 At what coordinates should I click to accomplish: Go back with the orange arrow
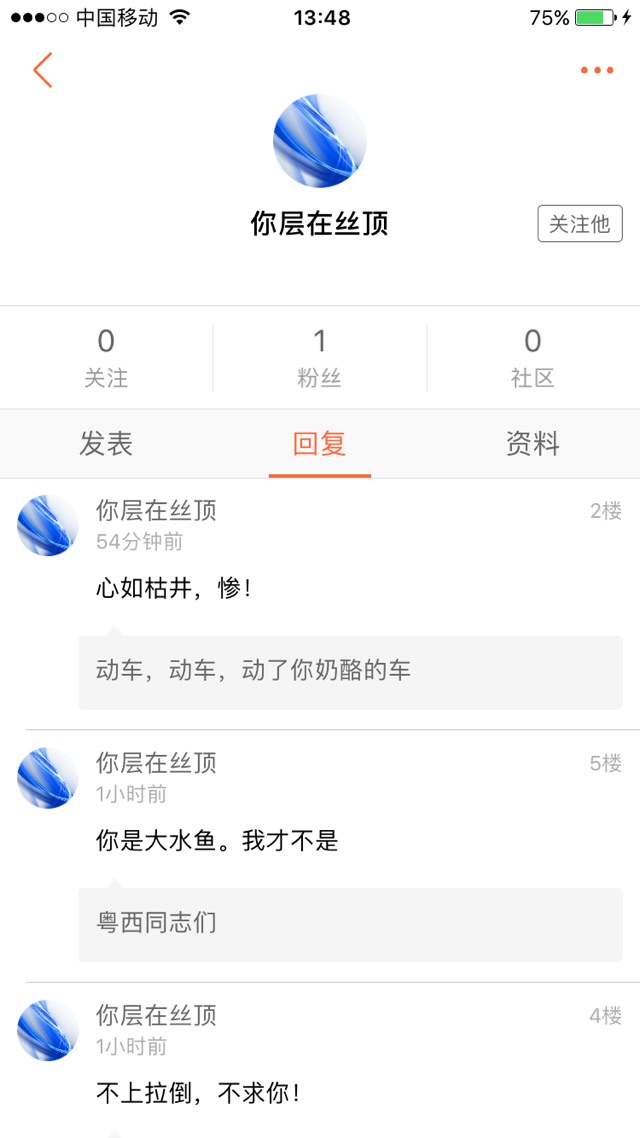click(x=43, y=70)
